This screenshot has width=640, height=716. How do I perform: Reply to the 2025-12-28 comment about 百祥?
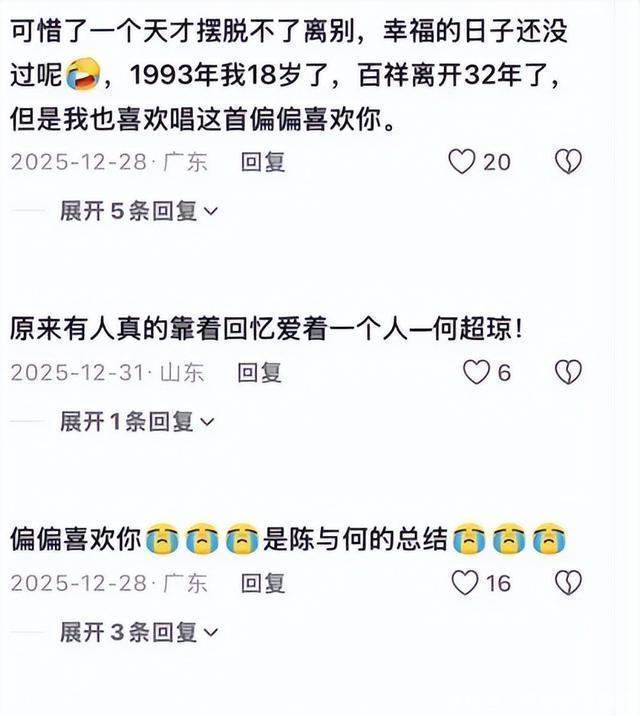click(x=263, y=162)
